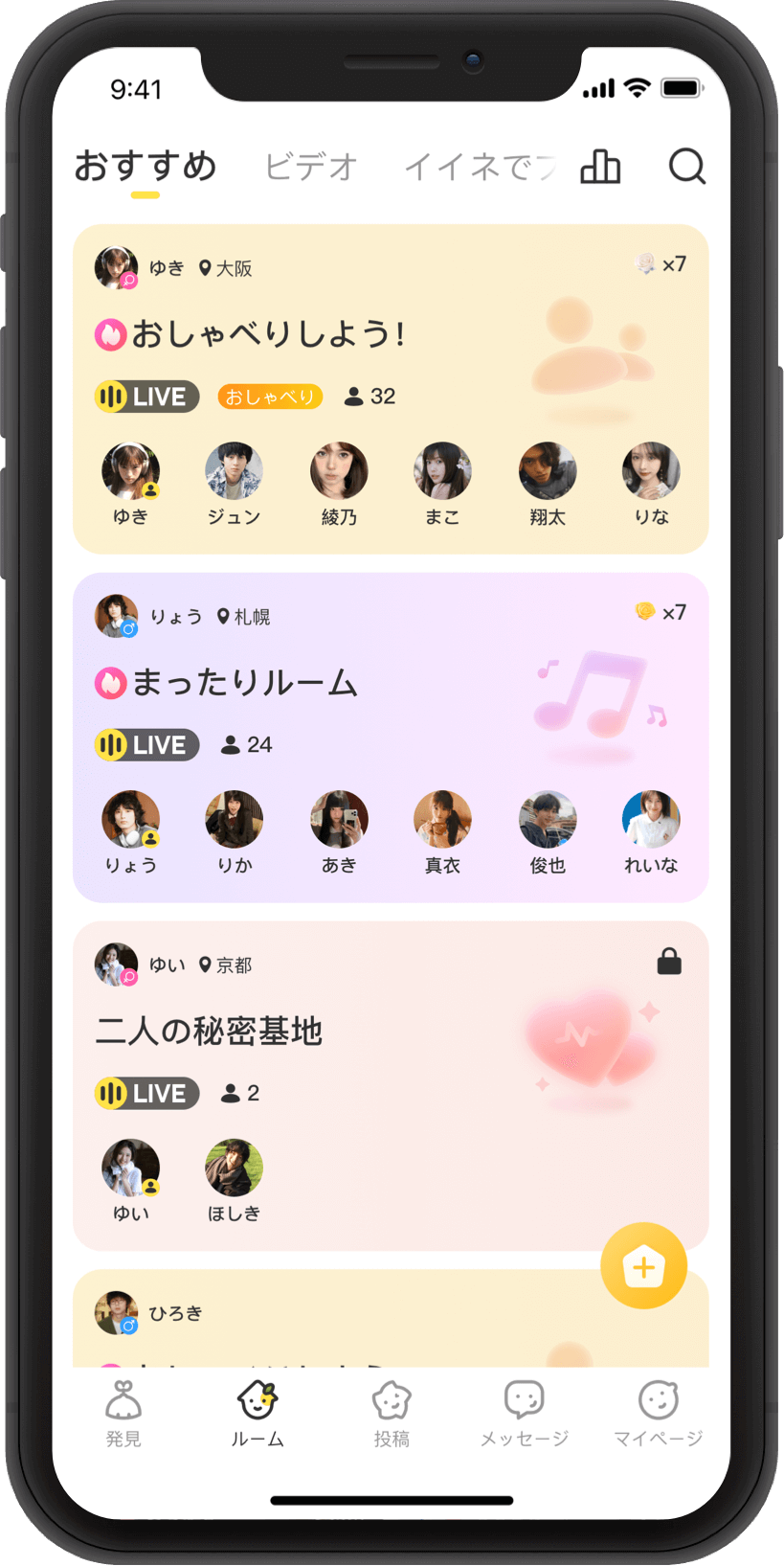The image size is (784, 1566).
Task: Switch to the イイネ top tab
Action: coord(479,167)
